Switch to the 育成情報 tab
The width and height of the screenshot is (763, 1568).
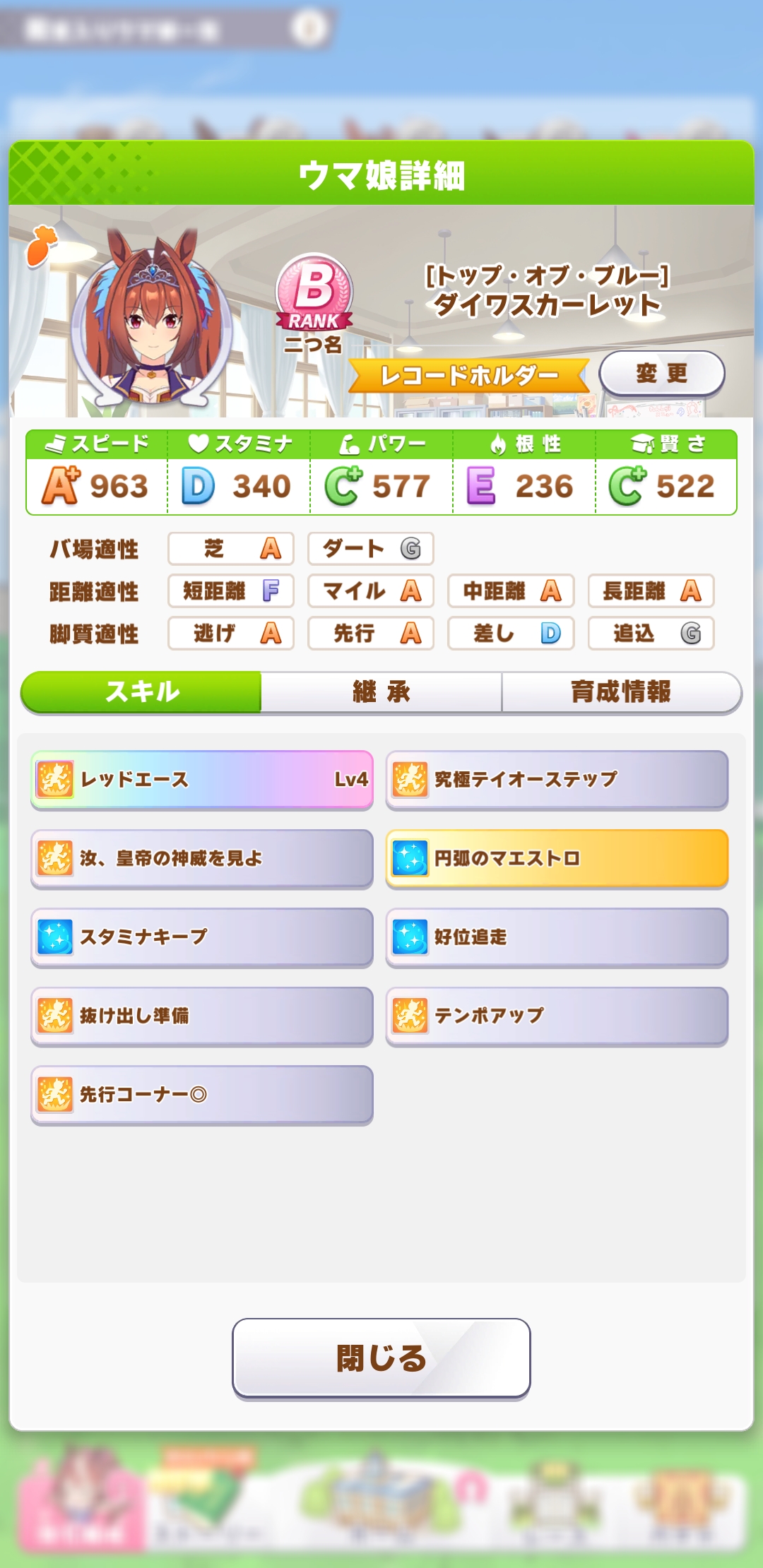621,691
